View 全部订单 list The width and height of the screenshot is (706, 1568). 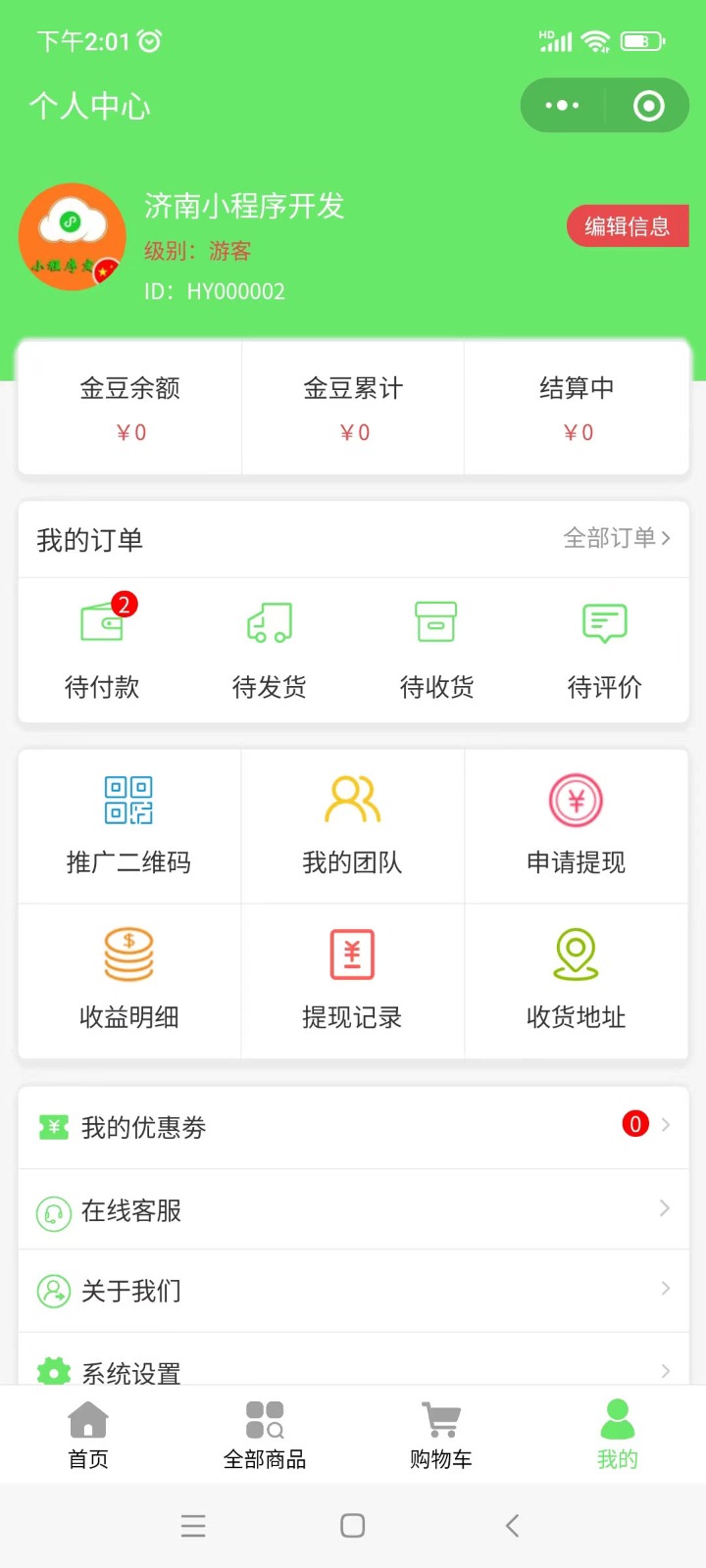pos(617,538)
